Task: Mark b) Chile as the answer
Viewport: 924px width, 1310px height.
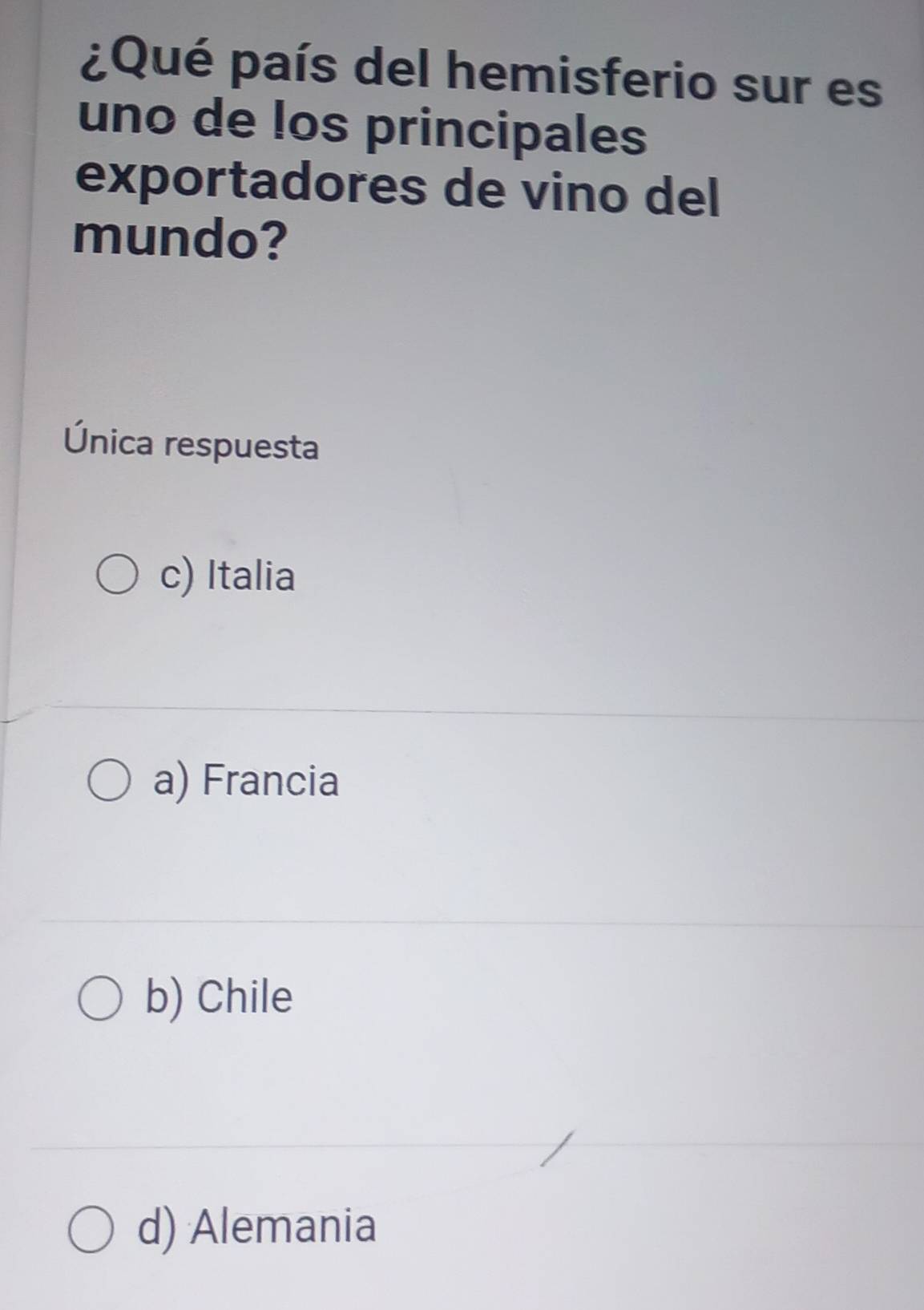Action: [101, 999]
